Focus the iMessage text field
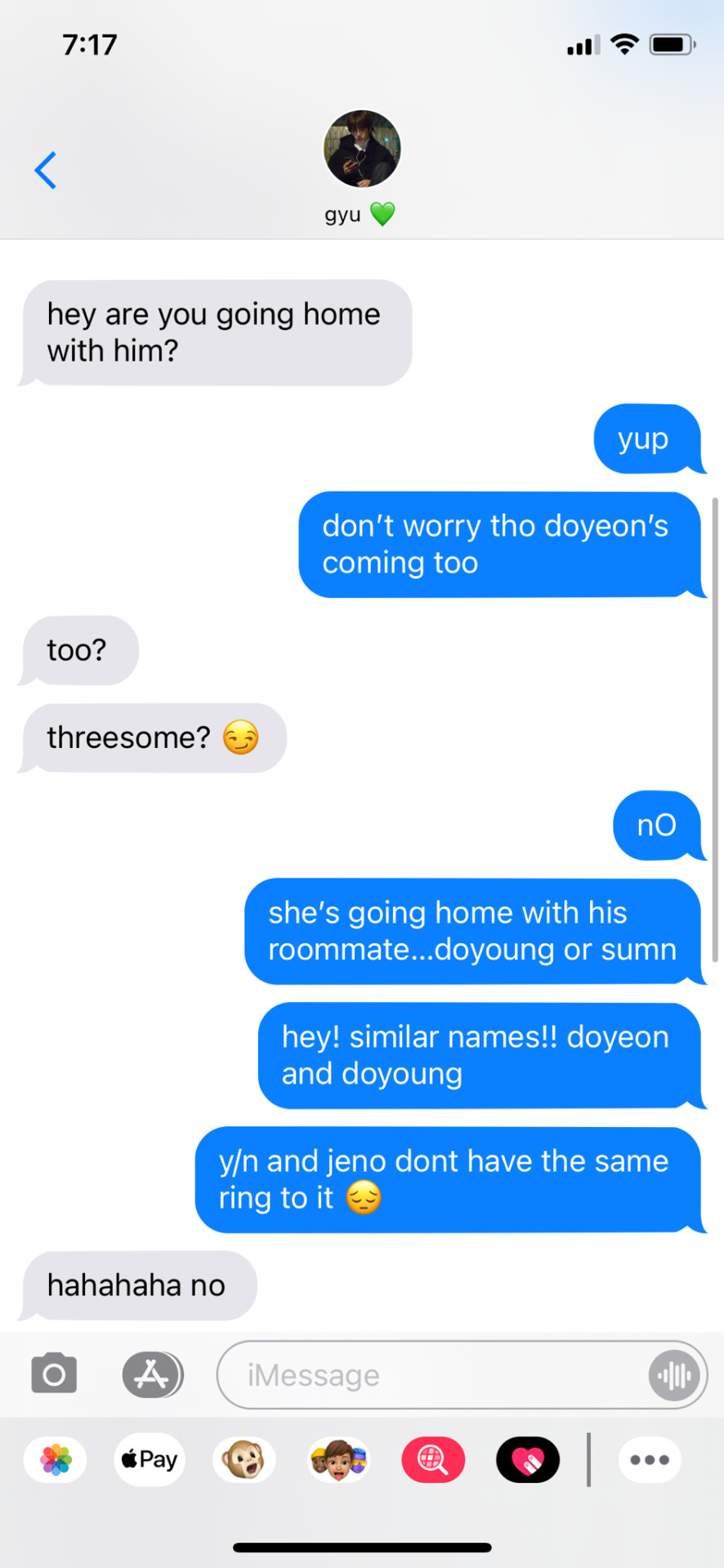724x1568 pixels. click(x=431, y=1375)
